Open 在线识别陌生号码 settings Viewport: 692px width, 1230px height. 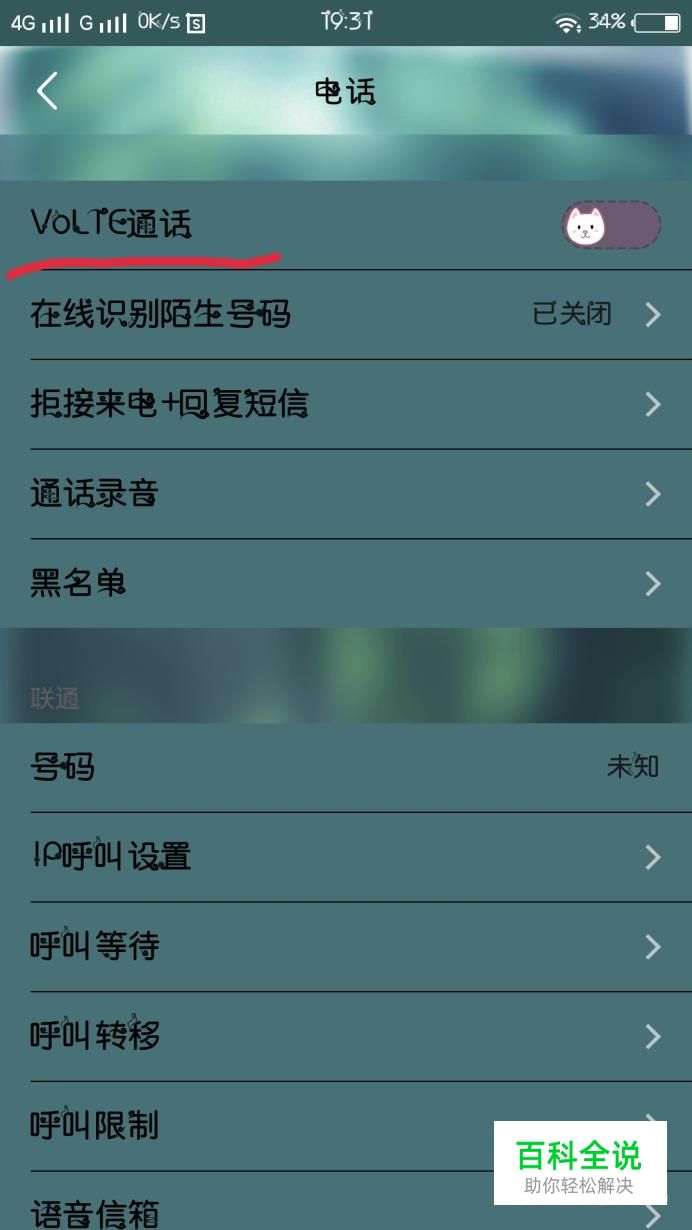(x=346, y=315)
